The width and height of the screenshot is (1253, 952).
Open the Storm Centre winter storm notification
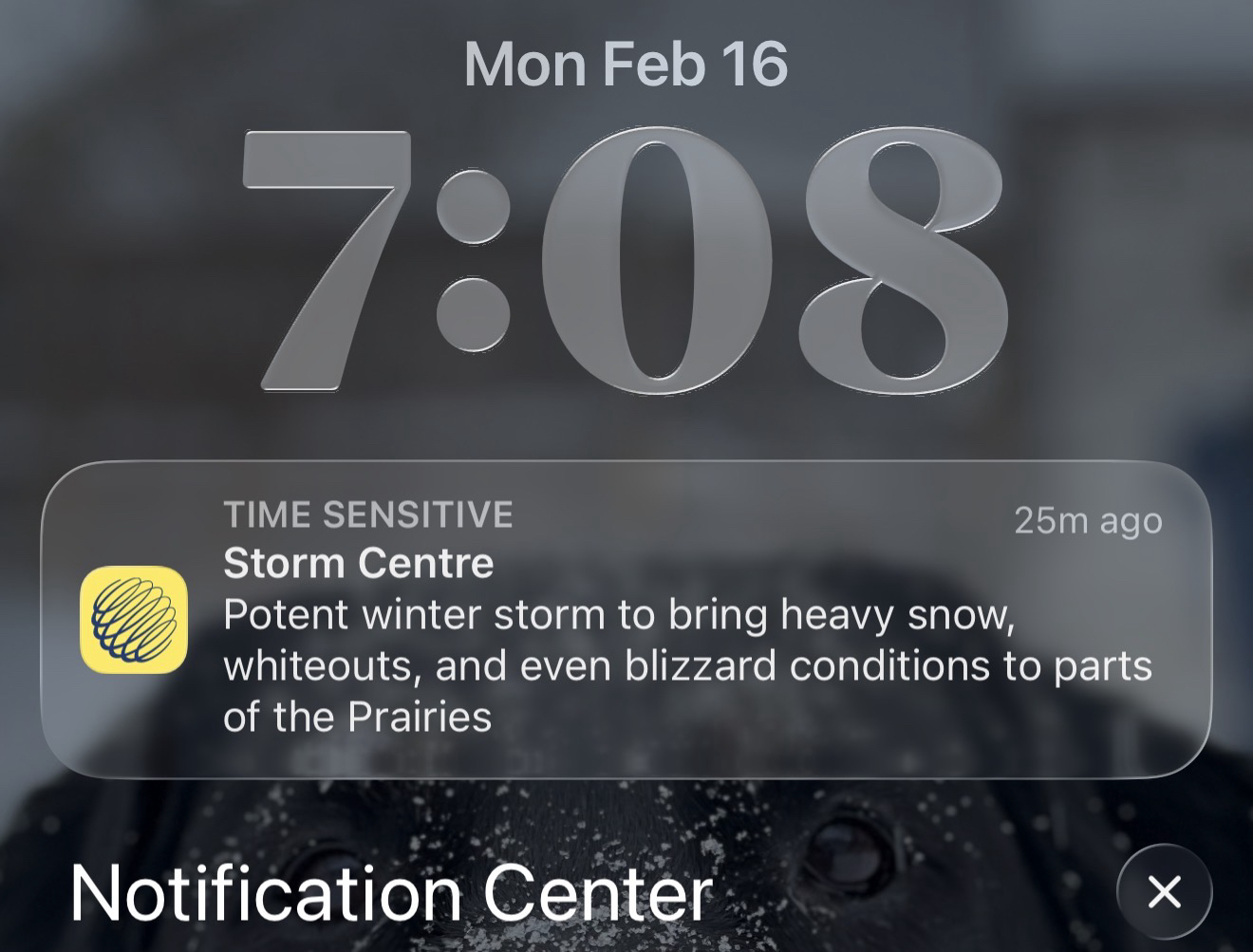(x=626, y=619)
